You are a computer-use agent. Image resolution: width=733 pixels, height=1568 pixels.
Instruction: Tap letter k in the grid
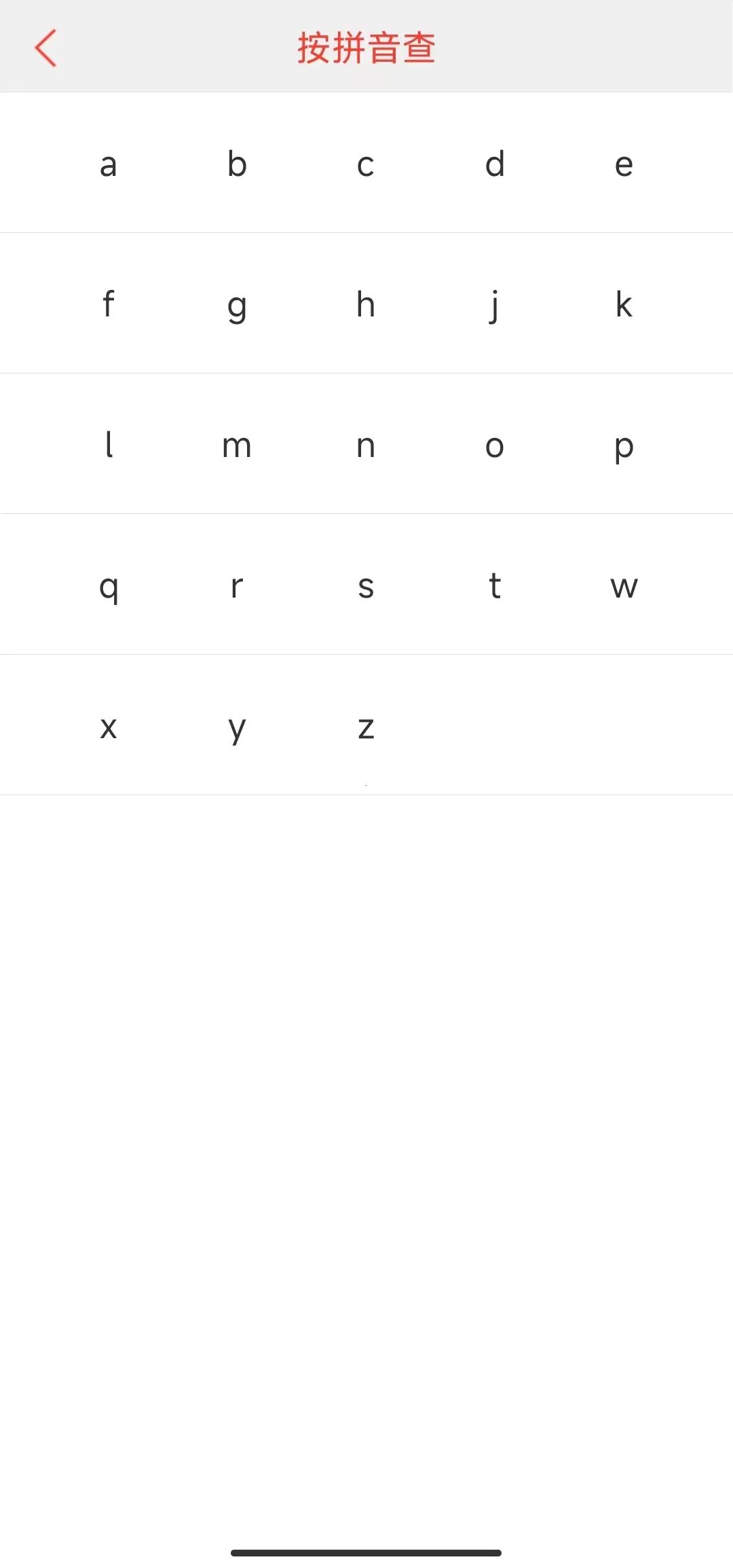[624, 304]
